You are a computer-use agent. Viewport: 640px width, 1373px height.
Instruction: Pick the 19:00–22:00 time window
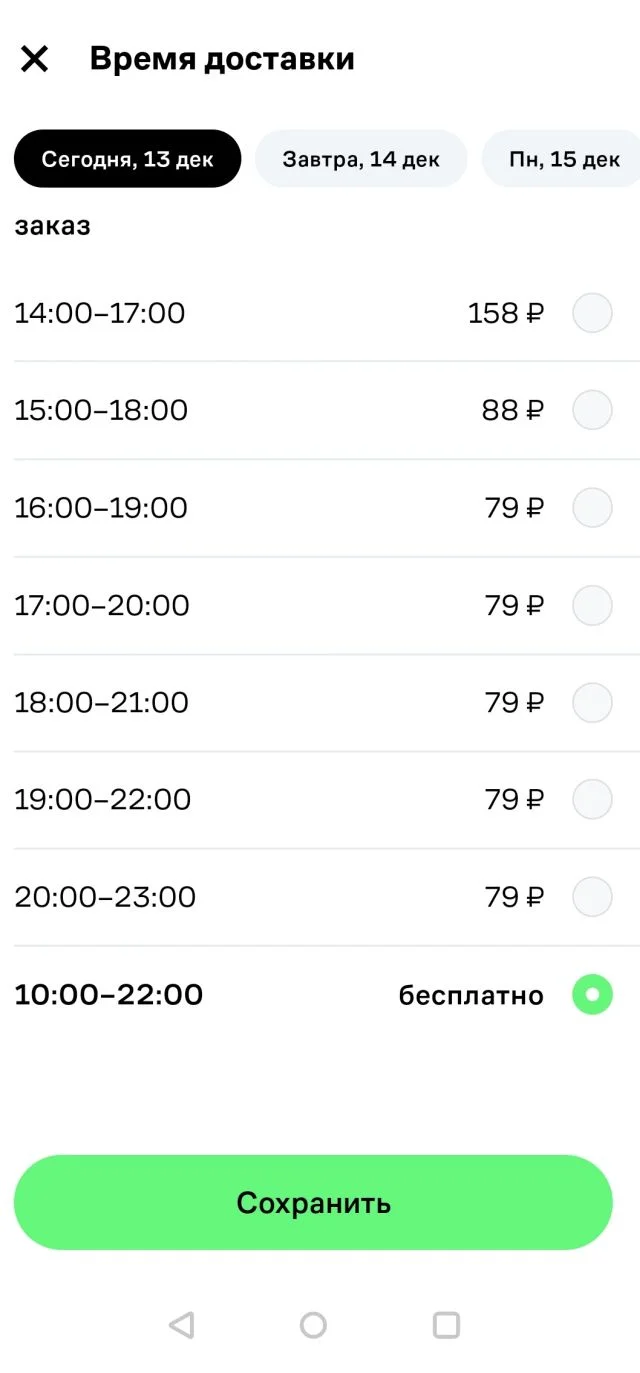pos(320,800)
